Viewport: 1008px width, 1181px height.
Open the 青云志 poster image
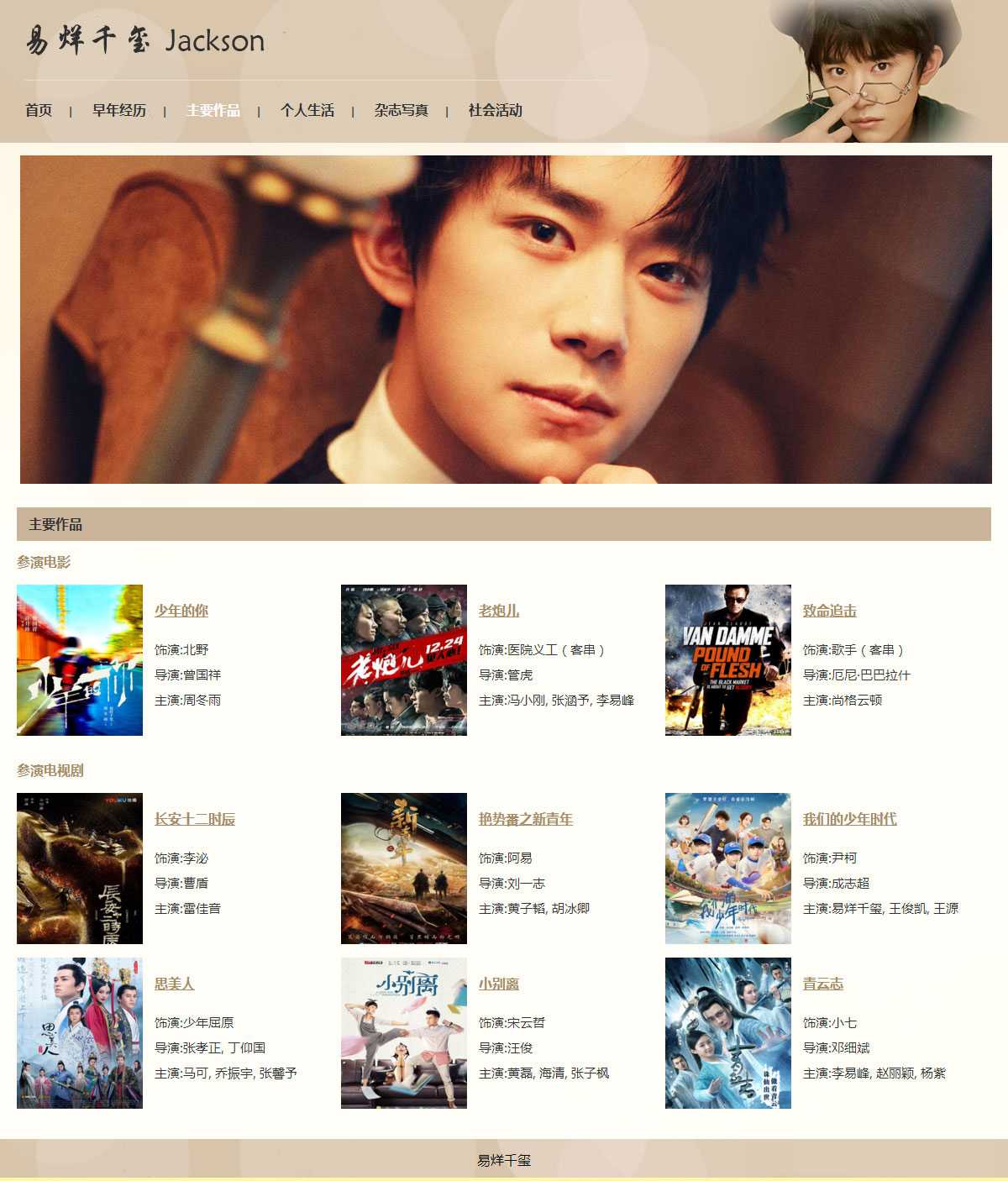[728, 1033]
